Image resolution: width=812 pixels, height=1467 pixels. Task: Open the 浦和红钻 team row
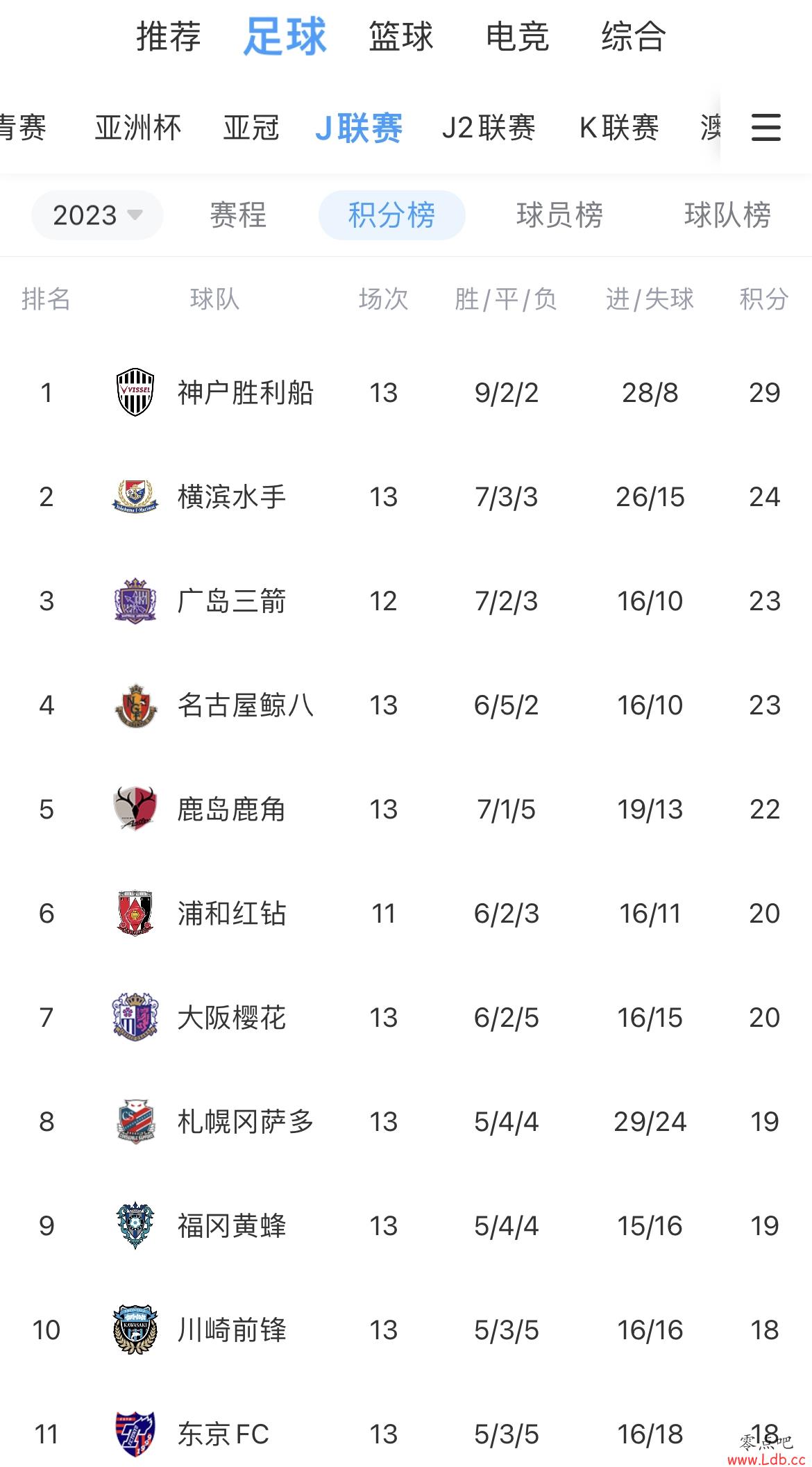[406, 914]
